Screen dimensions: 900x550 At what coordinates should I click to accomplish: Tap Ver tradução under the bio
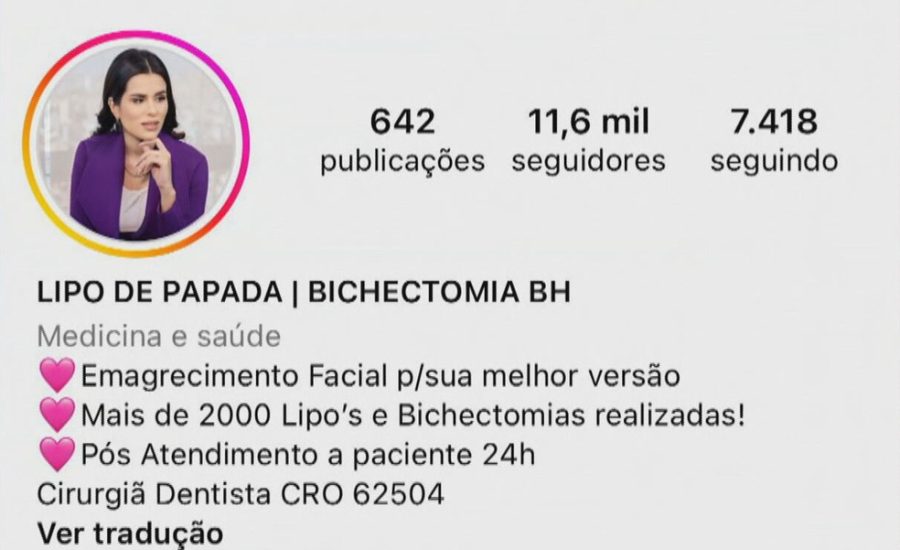point(130,533)
